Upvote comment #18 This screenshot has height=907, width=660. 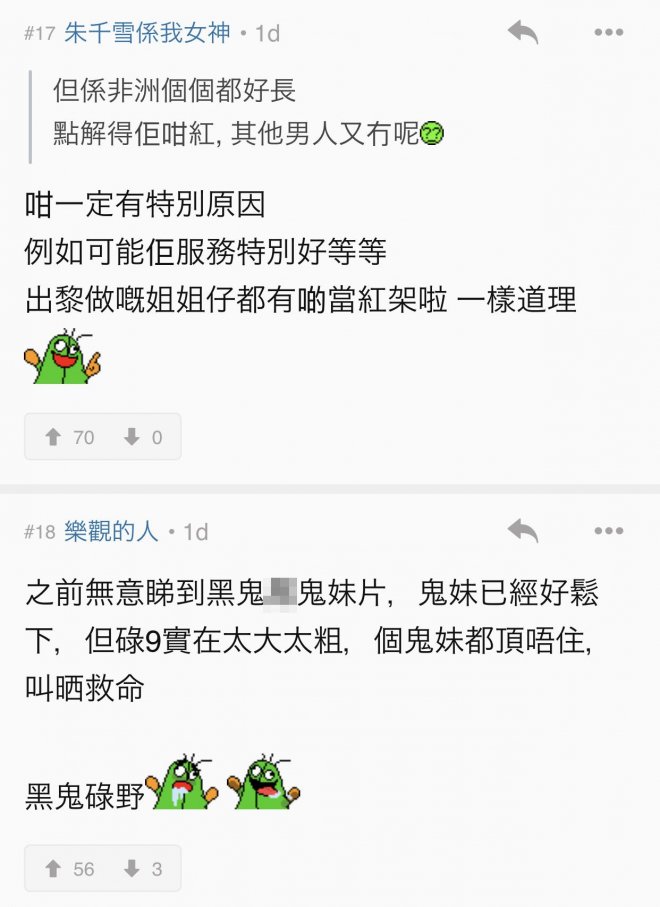pyautogui.click(x=67, y=869)
